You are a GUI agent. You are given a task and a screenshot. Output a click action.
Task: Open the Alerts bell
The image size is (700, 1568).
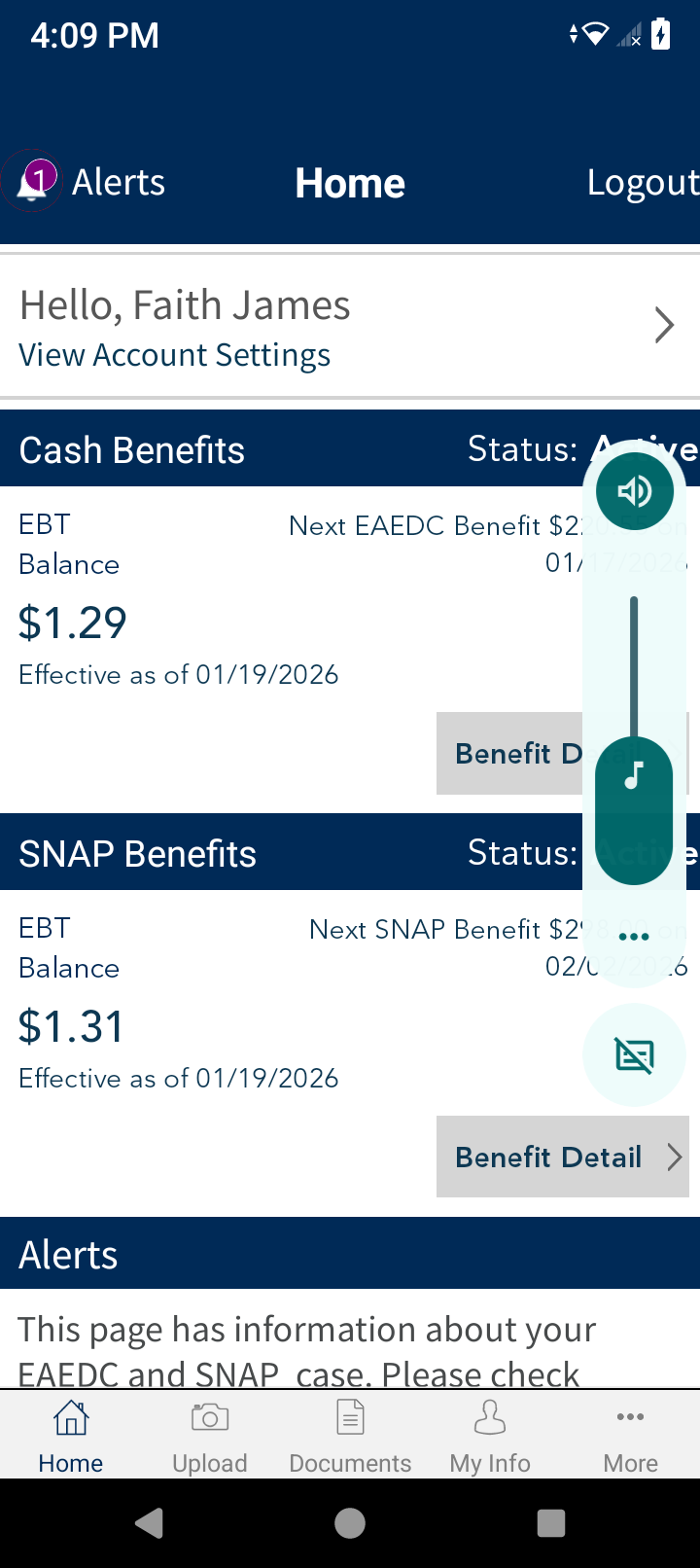tap(35, 182)
